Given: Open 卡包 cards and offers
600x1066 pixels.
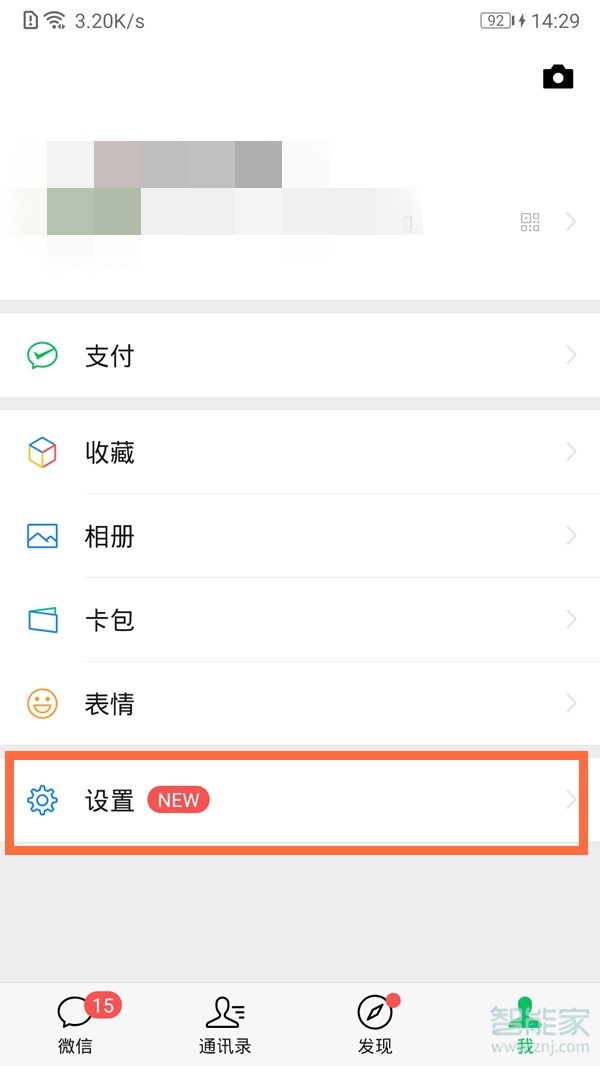Looking at the screenshot, I should (300, 621).
